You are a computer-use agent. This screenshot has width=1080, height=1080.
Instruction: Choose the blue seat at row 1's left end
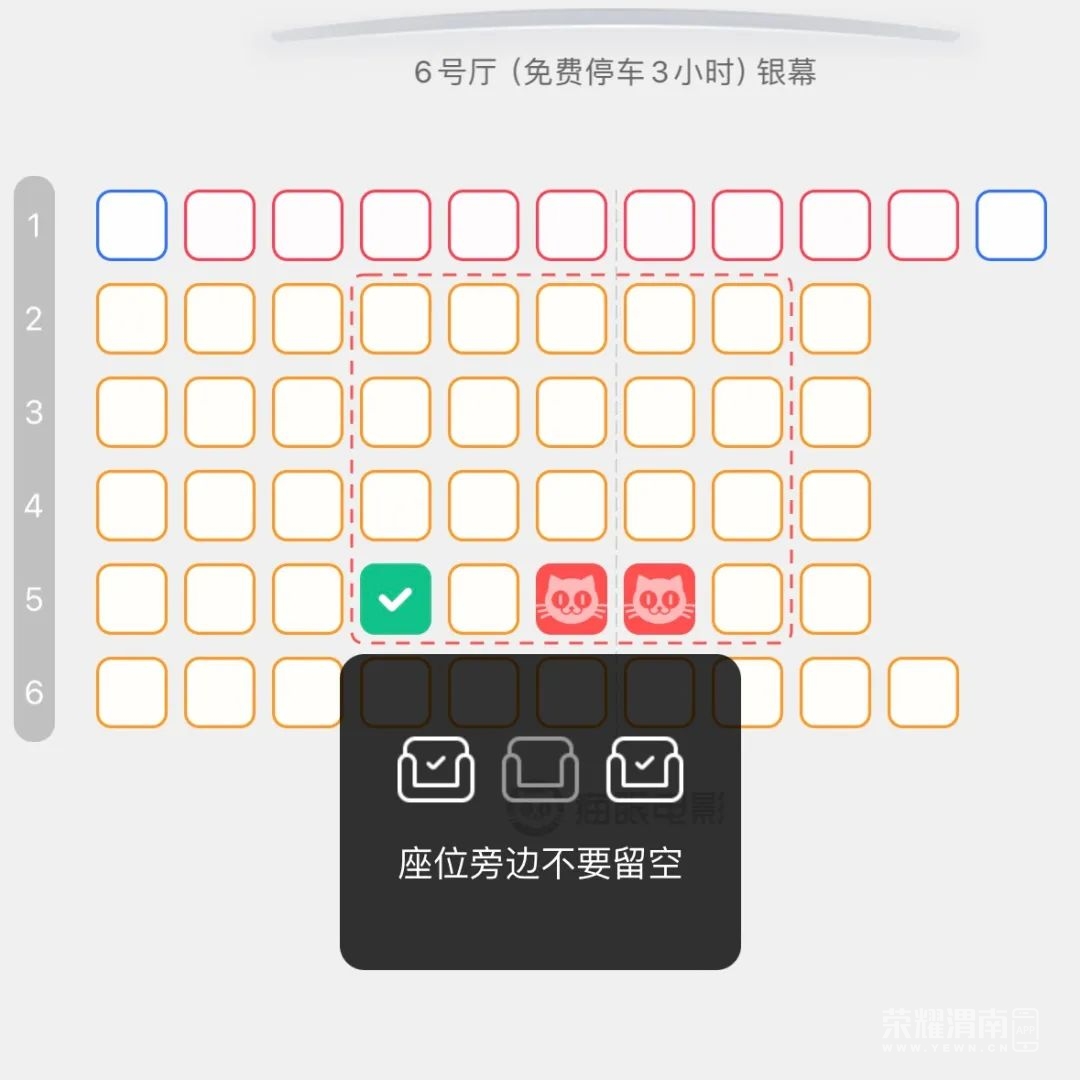coord(132,225)
